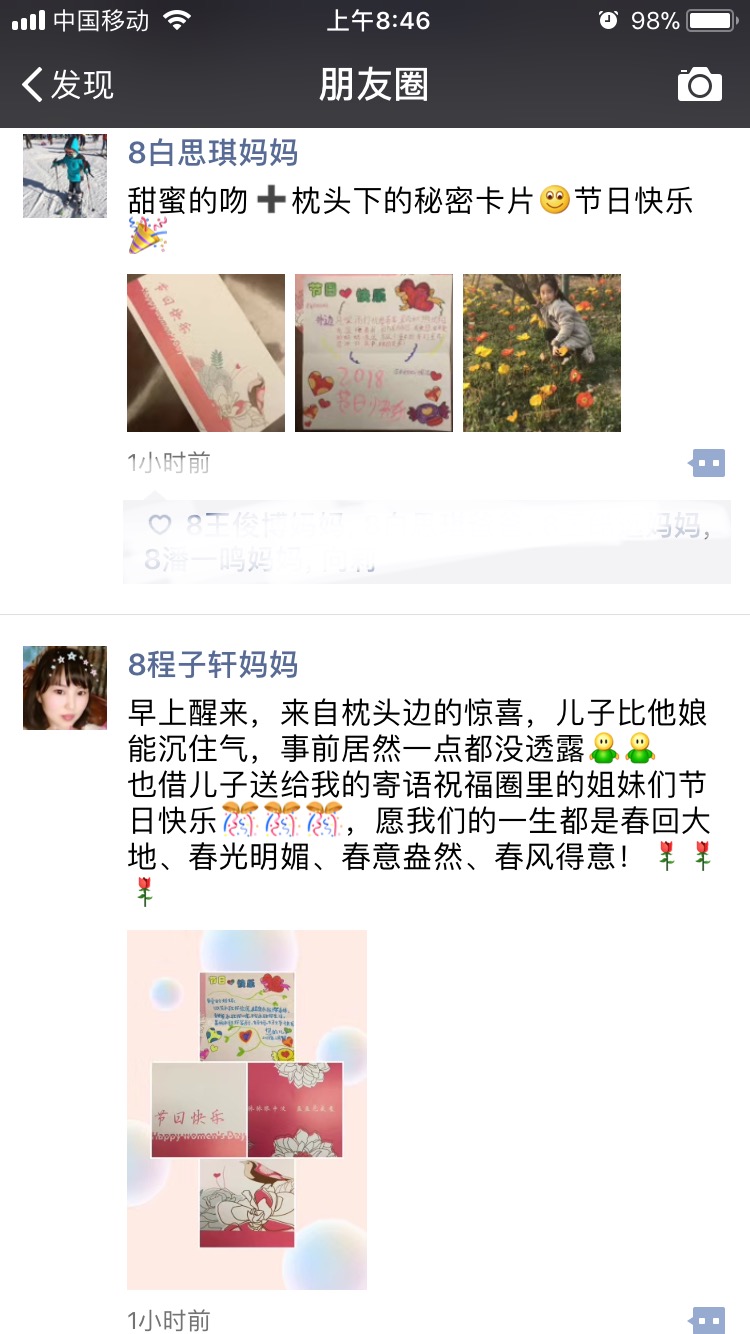This screenshot has height=1334, width=750.
Task: Open like/comment menu under 8白思琪妈妈's post
Action: [x=708, y=463]
